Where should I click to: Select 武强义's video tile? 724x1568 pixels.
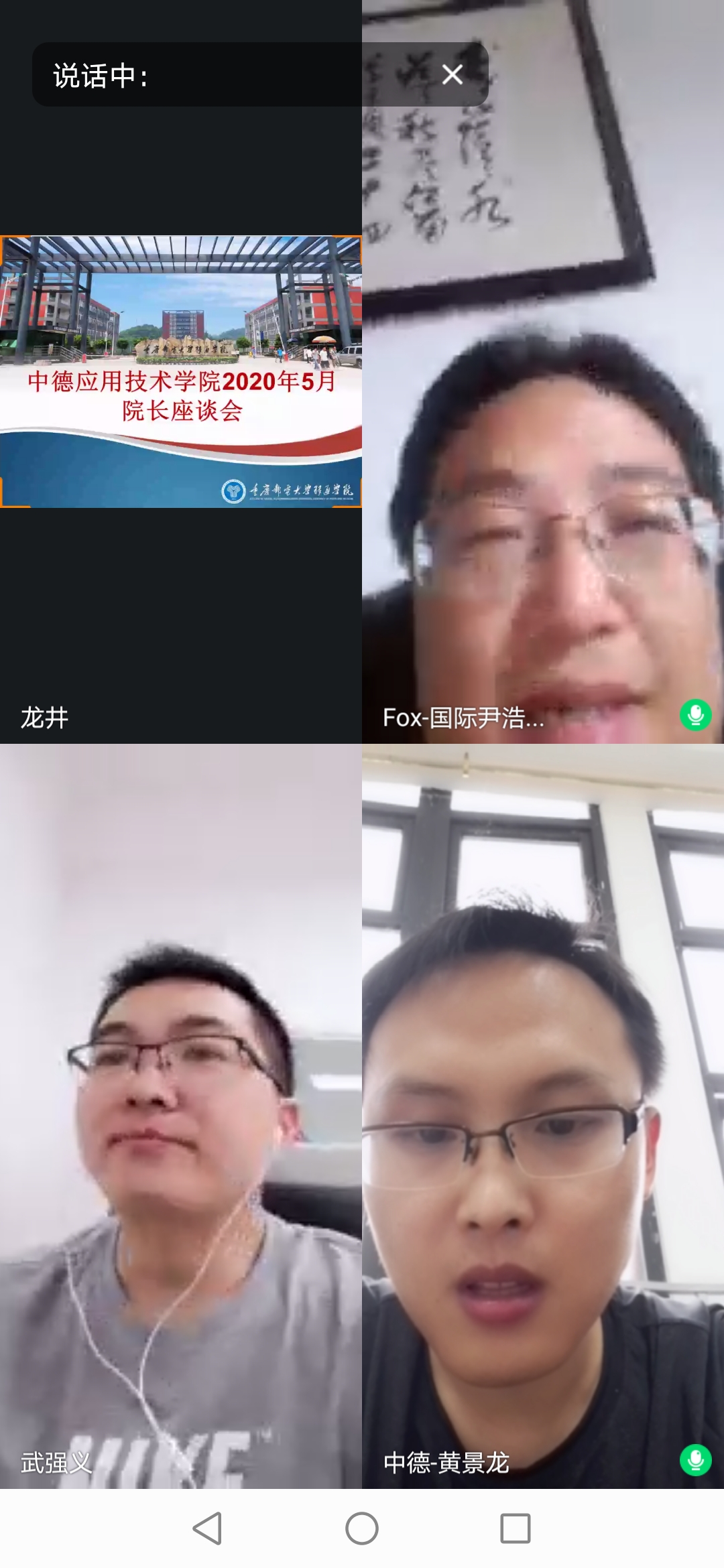click(181, 1116)
